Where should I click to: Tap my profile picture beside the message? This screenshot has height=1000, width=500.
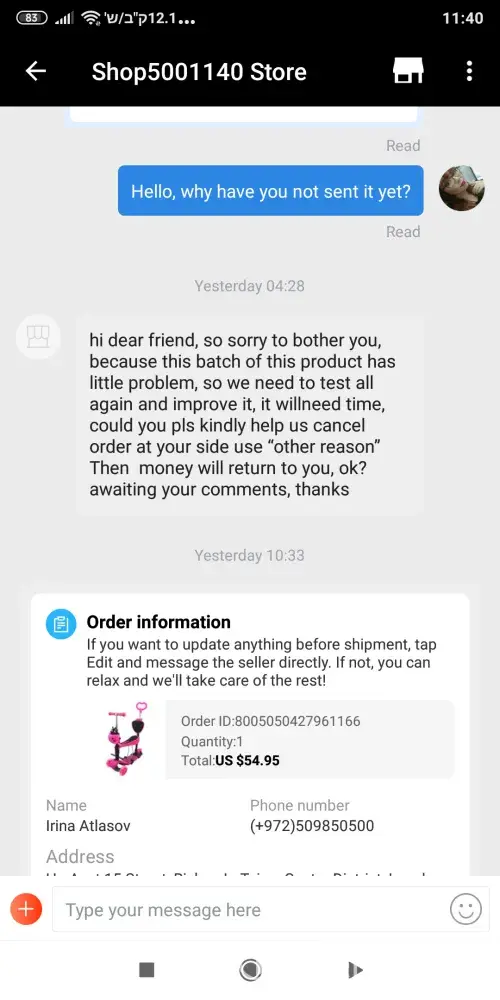(x=462, y=188)
